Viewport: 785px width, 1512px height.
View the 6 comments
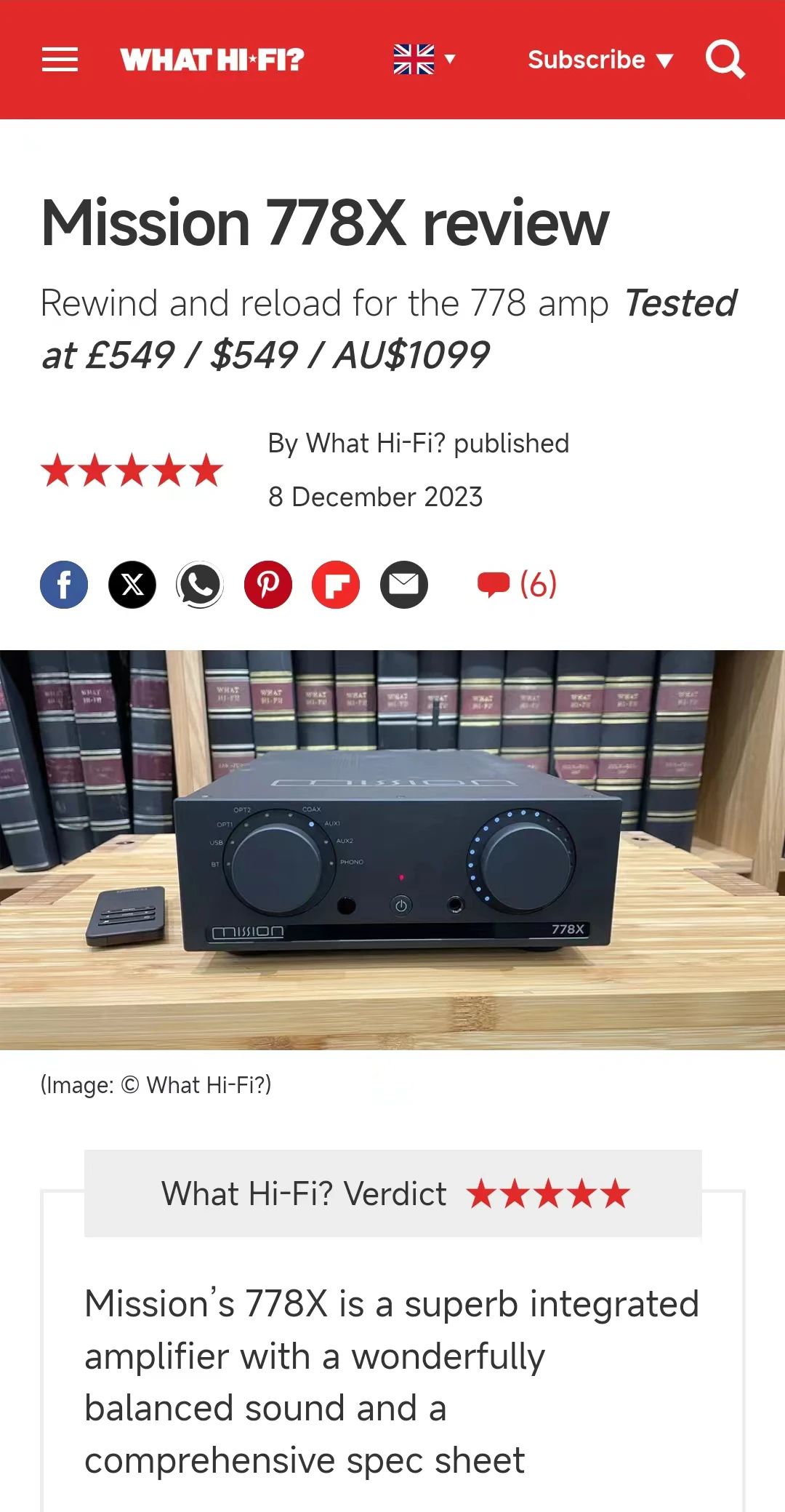[x=518, y=585]
